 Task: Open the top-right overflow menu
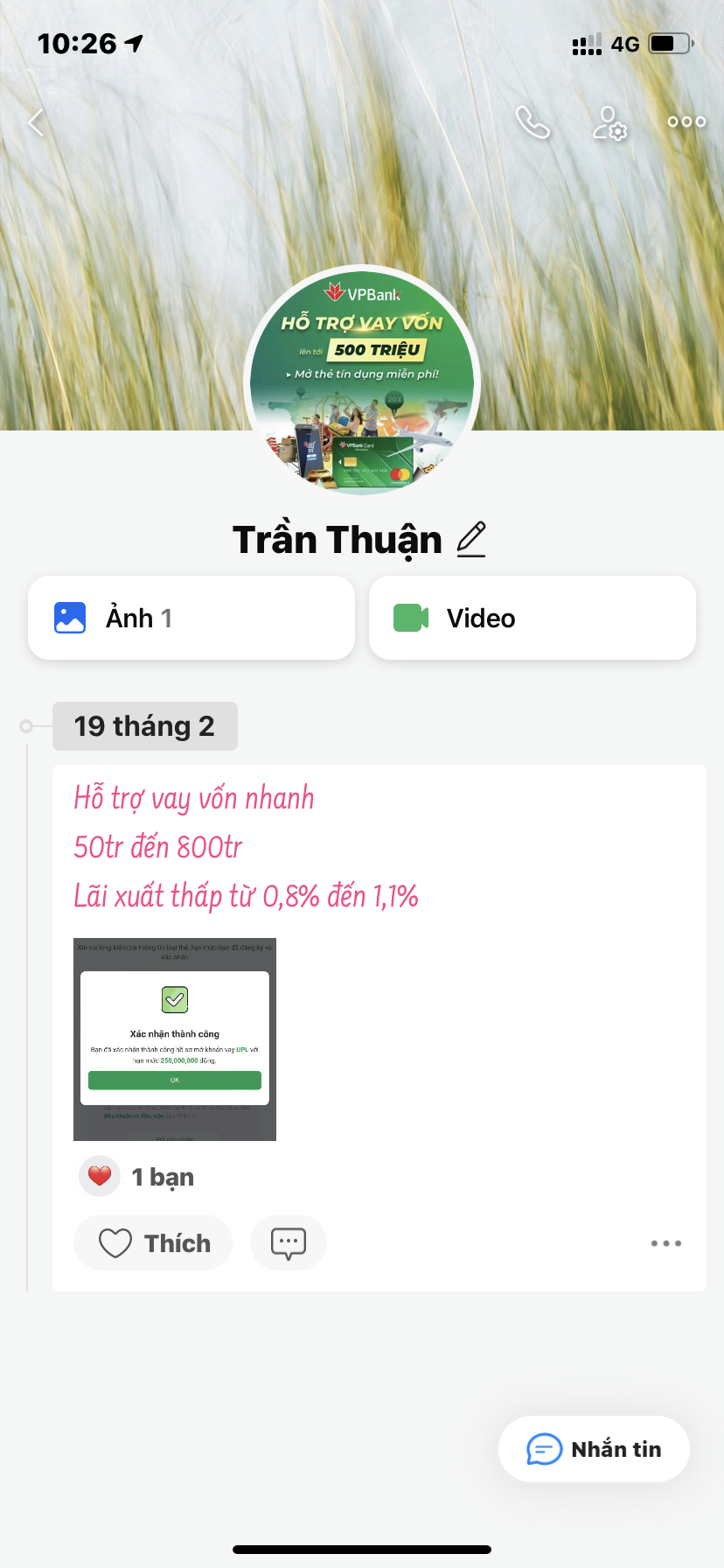[686, 122]
